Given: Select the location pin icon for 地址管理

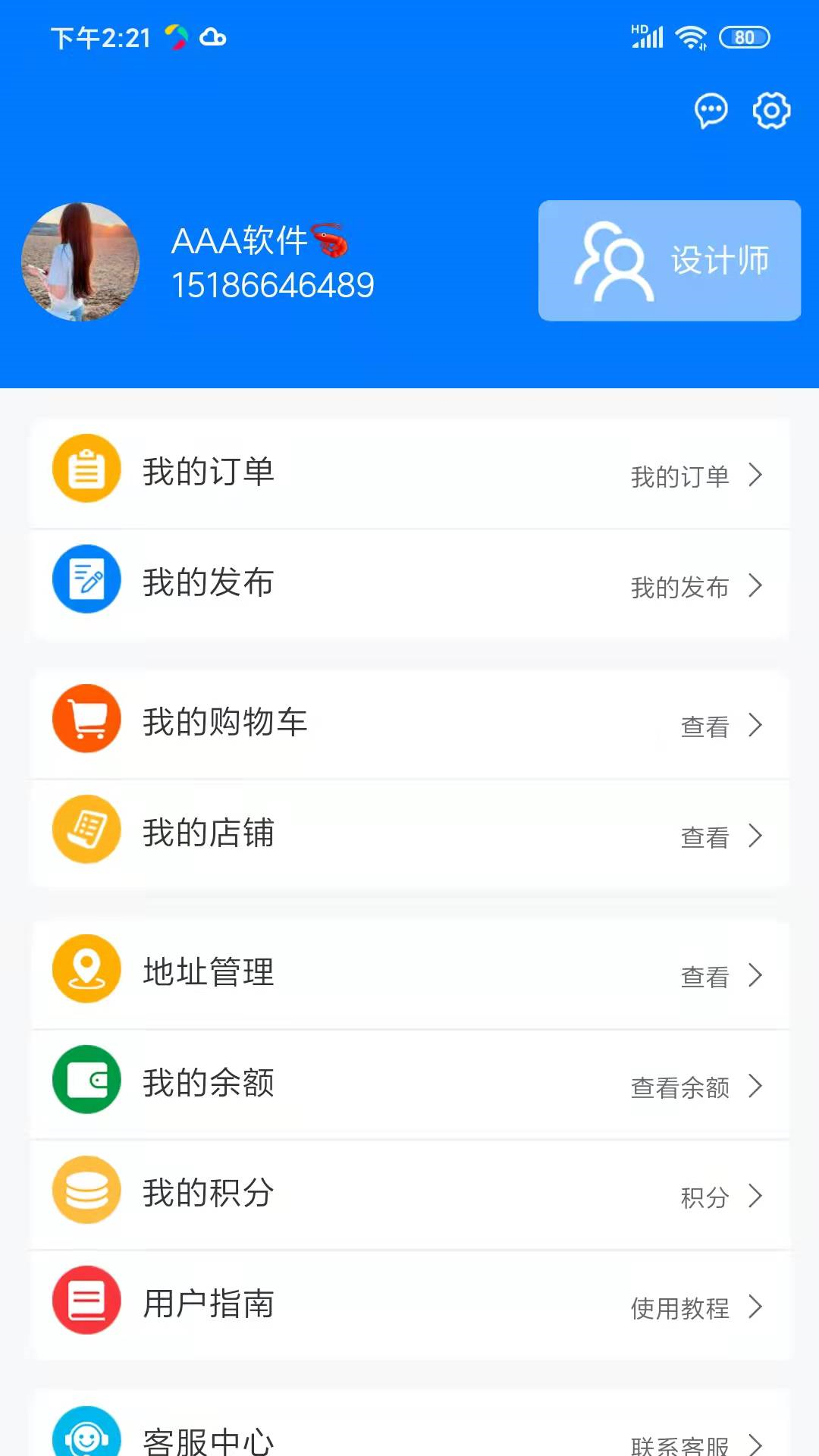Looking at the screenshot, I should [x=86, y=969].
